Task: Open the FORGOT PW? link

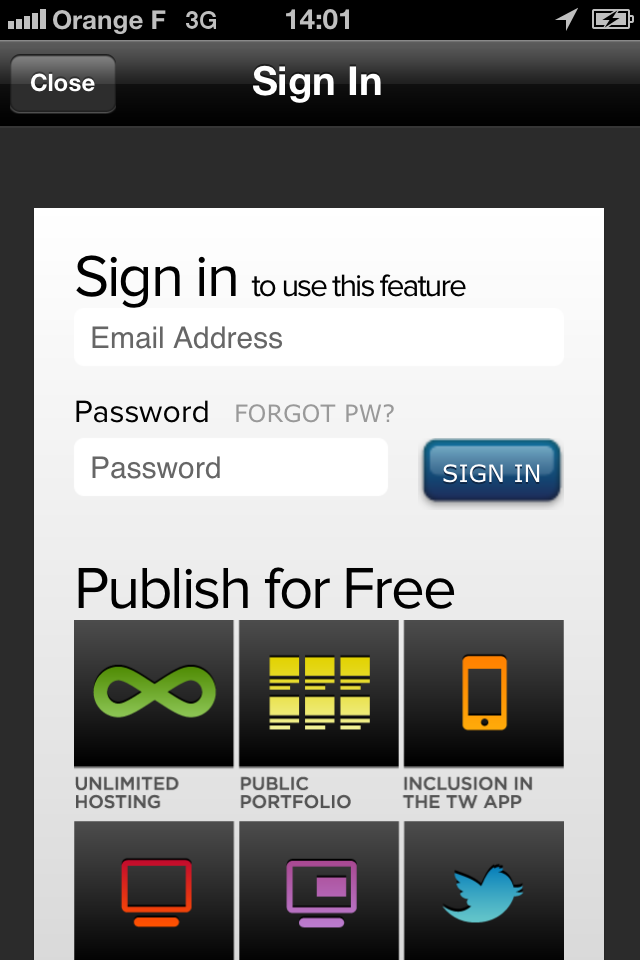Action: 314,414
